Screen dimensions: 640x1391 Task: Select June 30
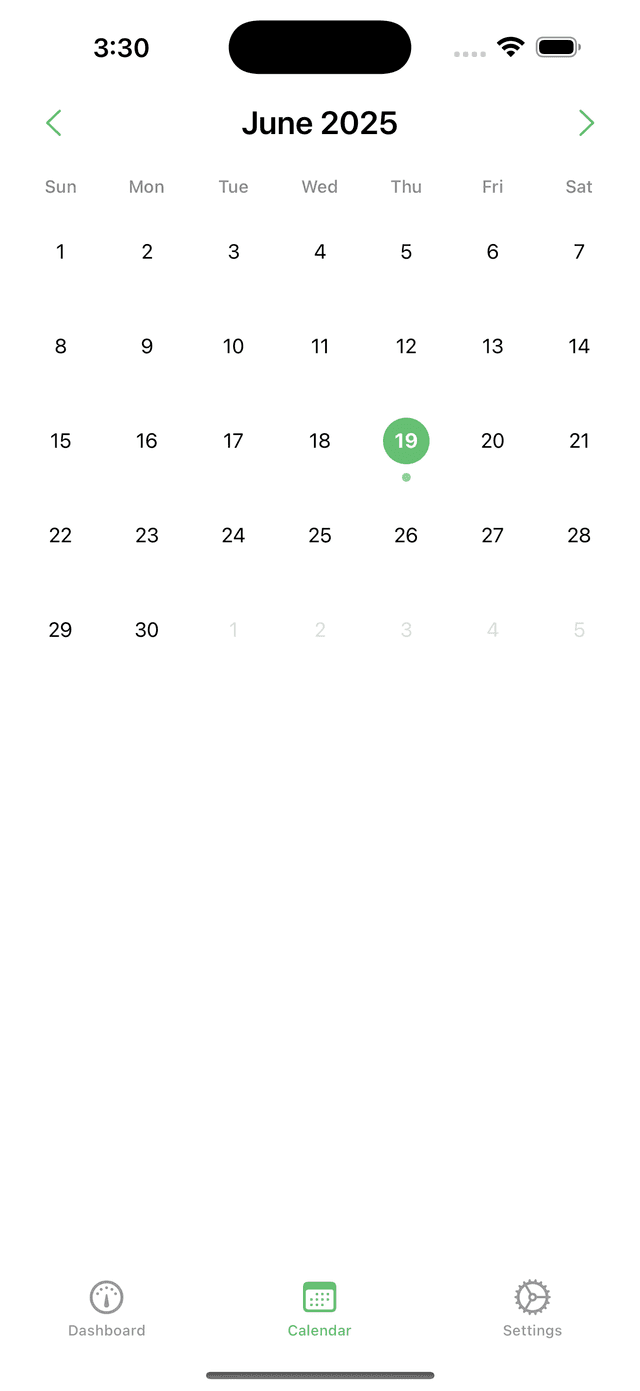147,630
